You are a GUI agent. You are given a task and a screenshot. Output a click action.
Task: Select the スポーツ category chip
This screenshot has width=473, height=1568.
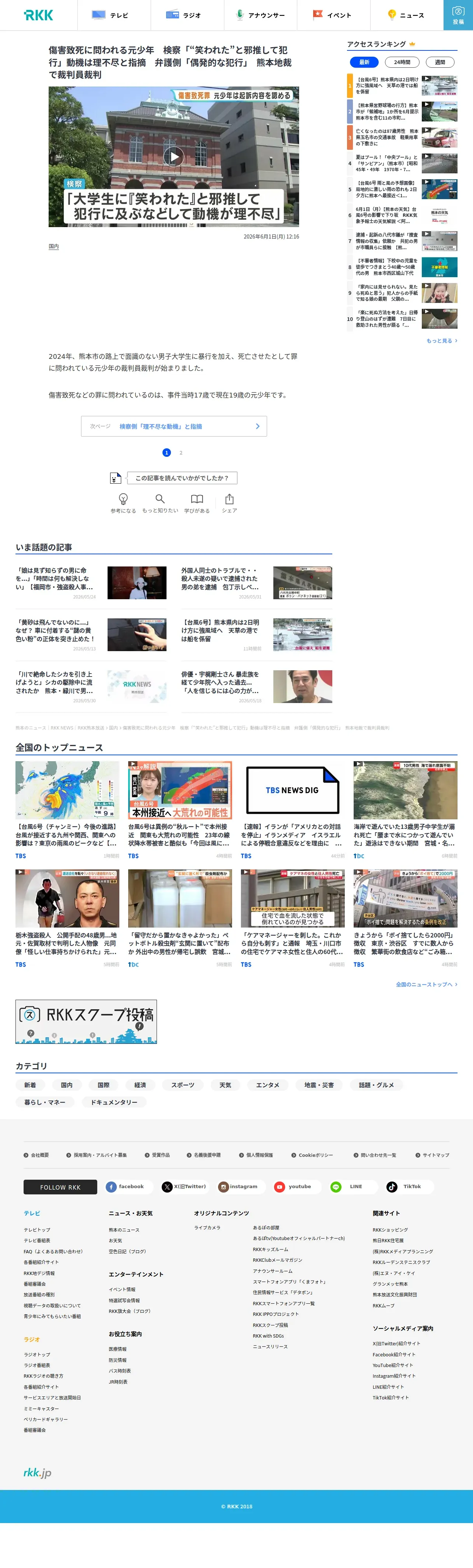182,1085
